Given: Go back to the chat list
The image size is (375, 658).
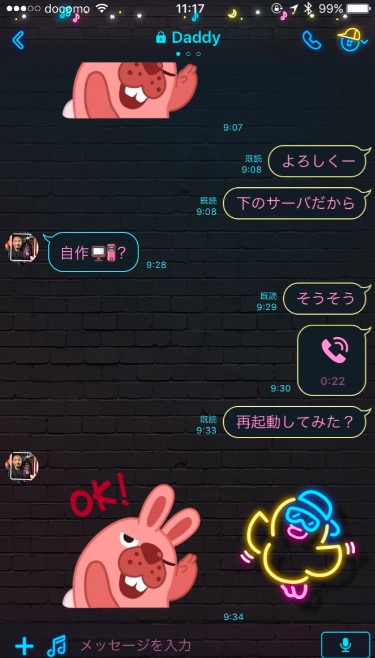Looking at the screenshot, I should [x=18, y=40].
